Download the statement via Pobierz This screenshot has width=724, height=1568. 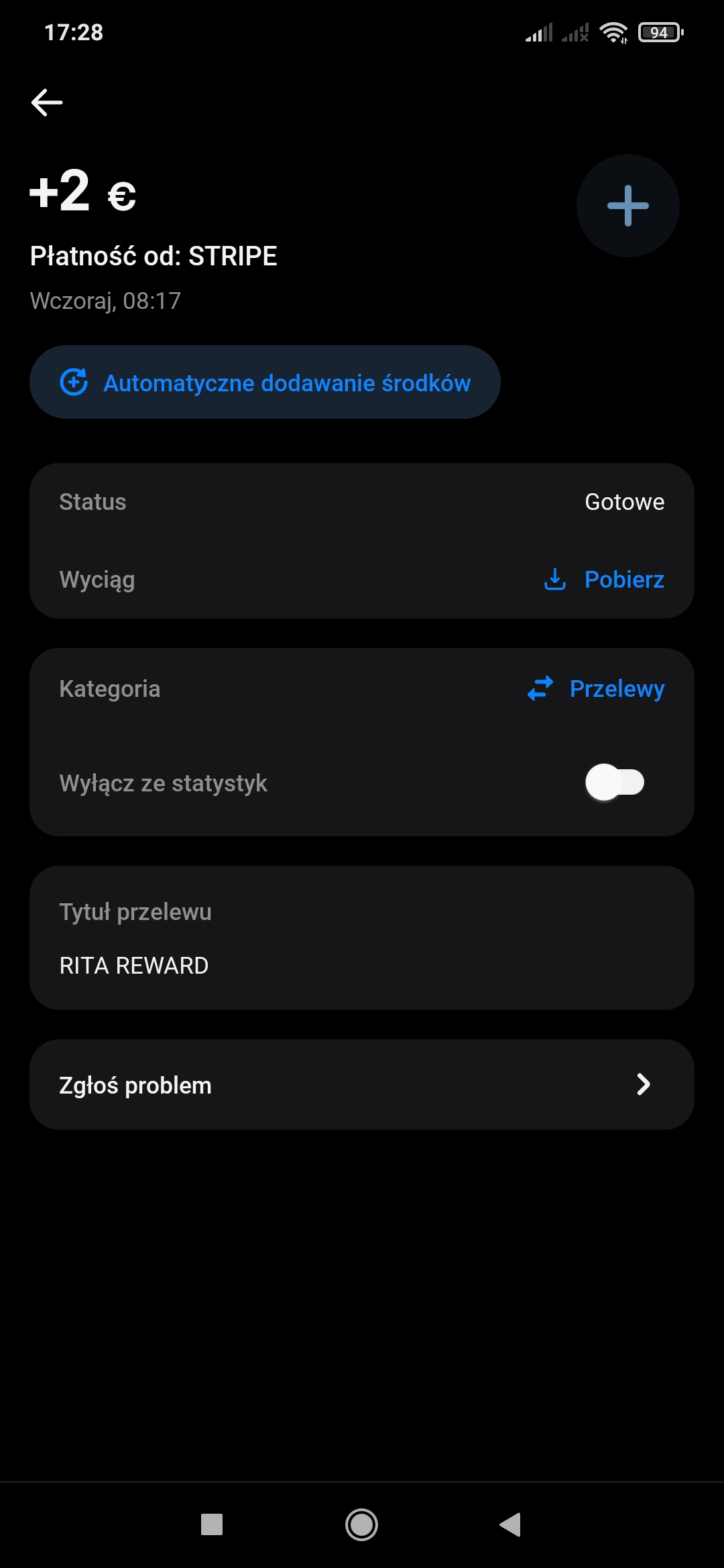pos(604,579)
